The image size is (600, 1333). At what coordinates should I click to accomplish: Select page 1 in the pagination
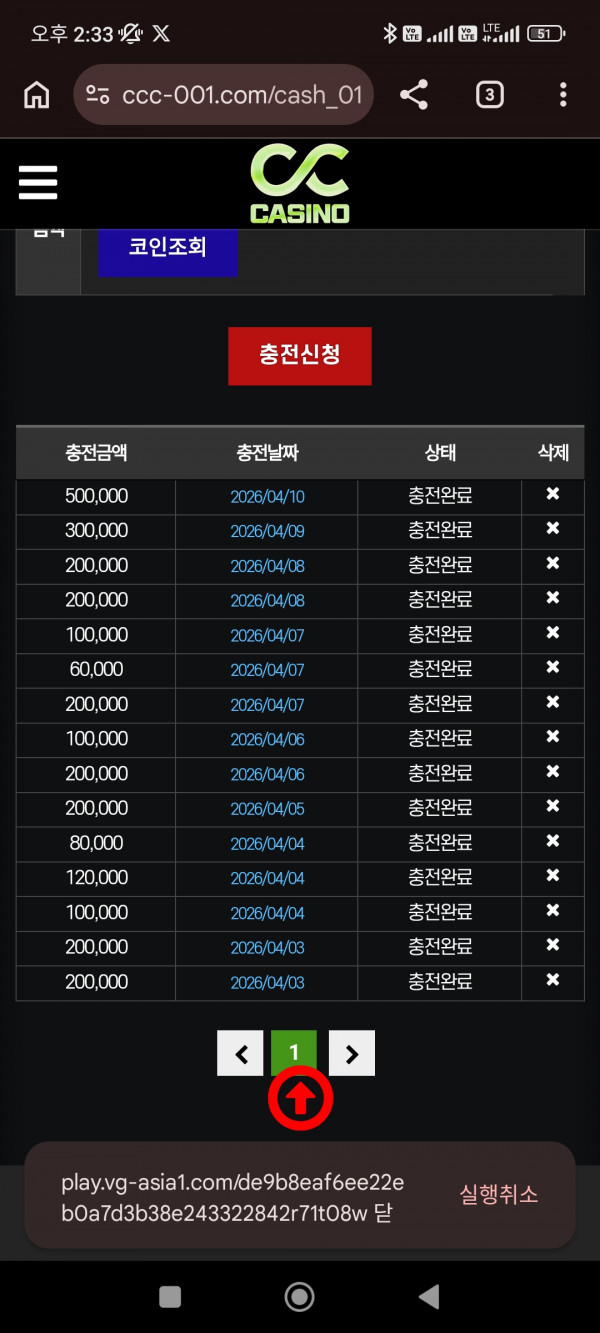pyautogui.click(x=294, y=1053)
